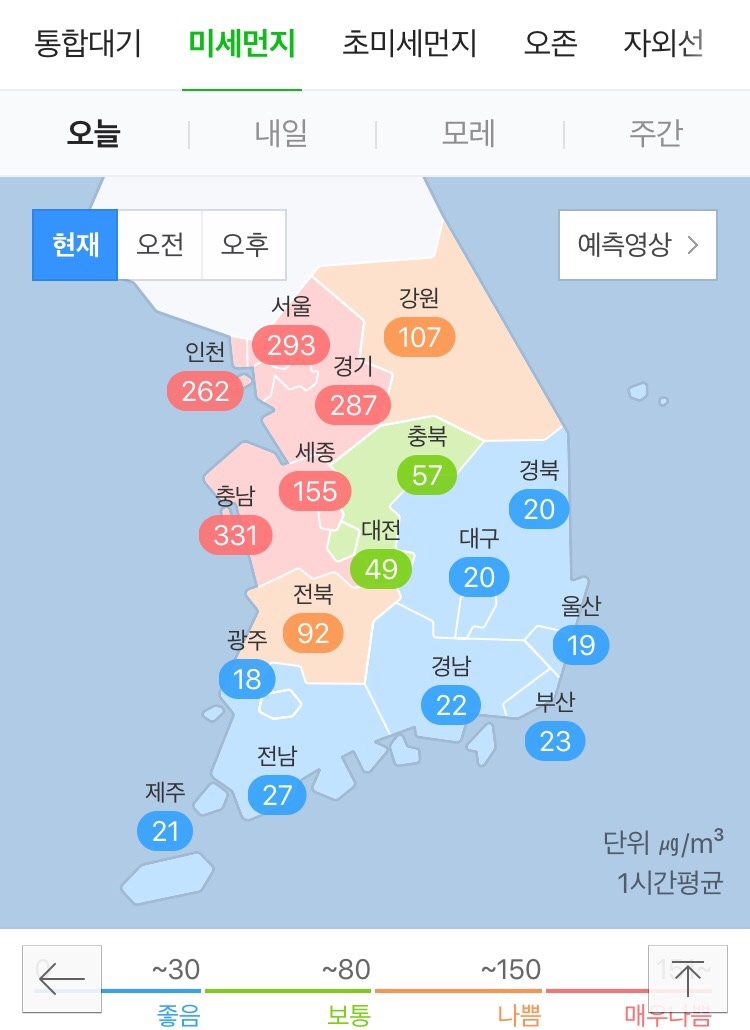Viewport: 750px width, 1030px height.
Task: Select the 현재 time filter
Action: pos(75,245)
